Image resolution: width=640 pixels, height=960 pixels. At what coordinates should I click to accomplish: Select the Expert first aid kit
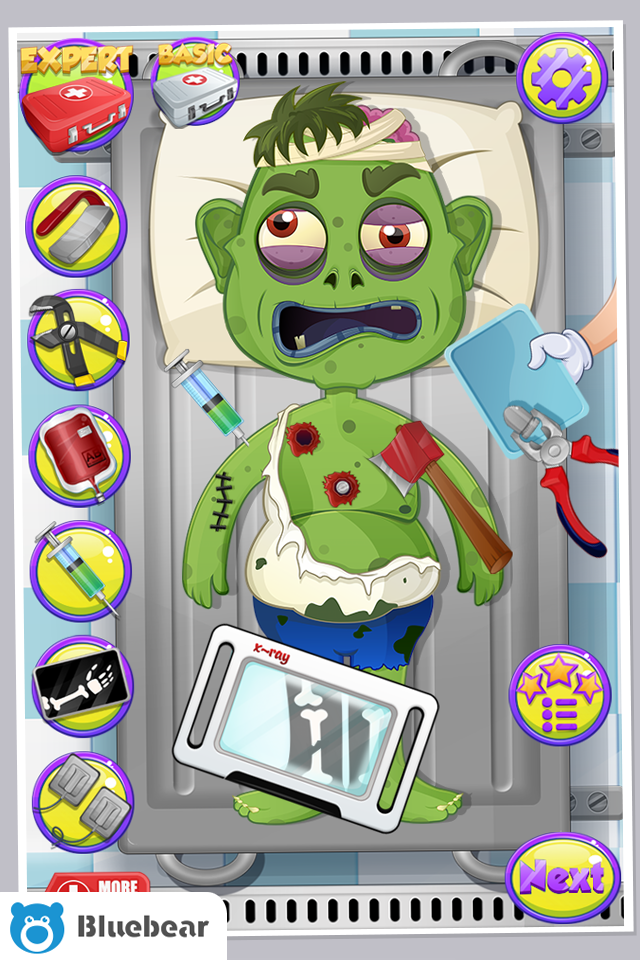(75, 95)
